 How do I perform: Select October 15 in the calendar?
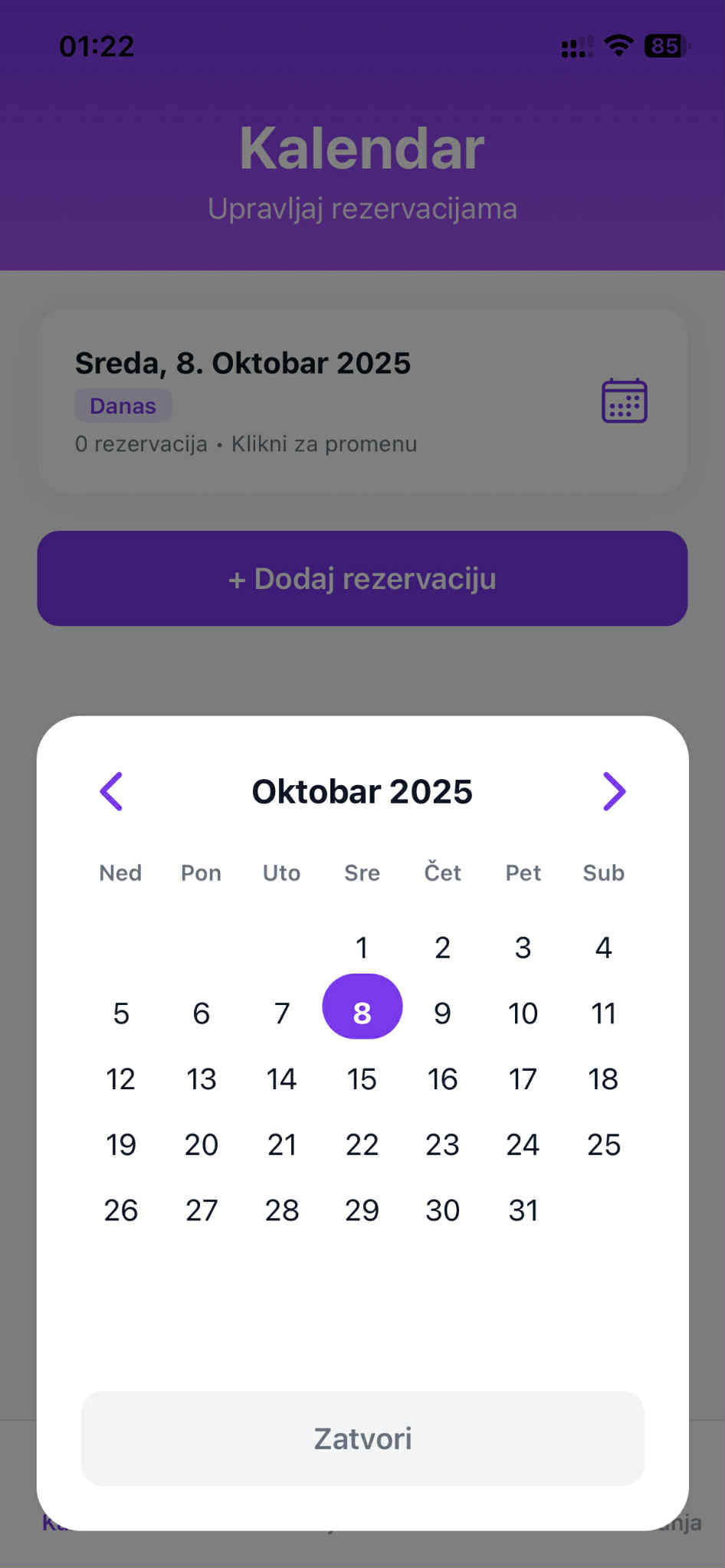coord(362,1079)
